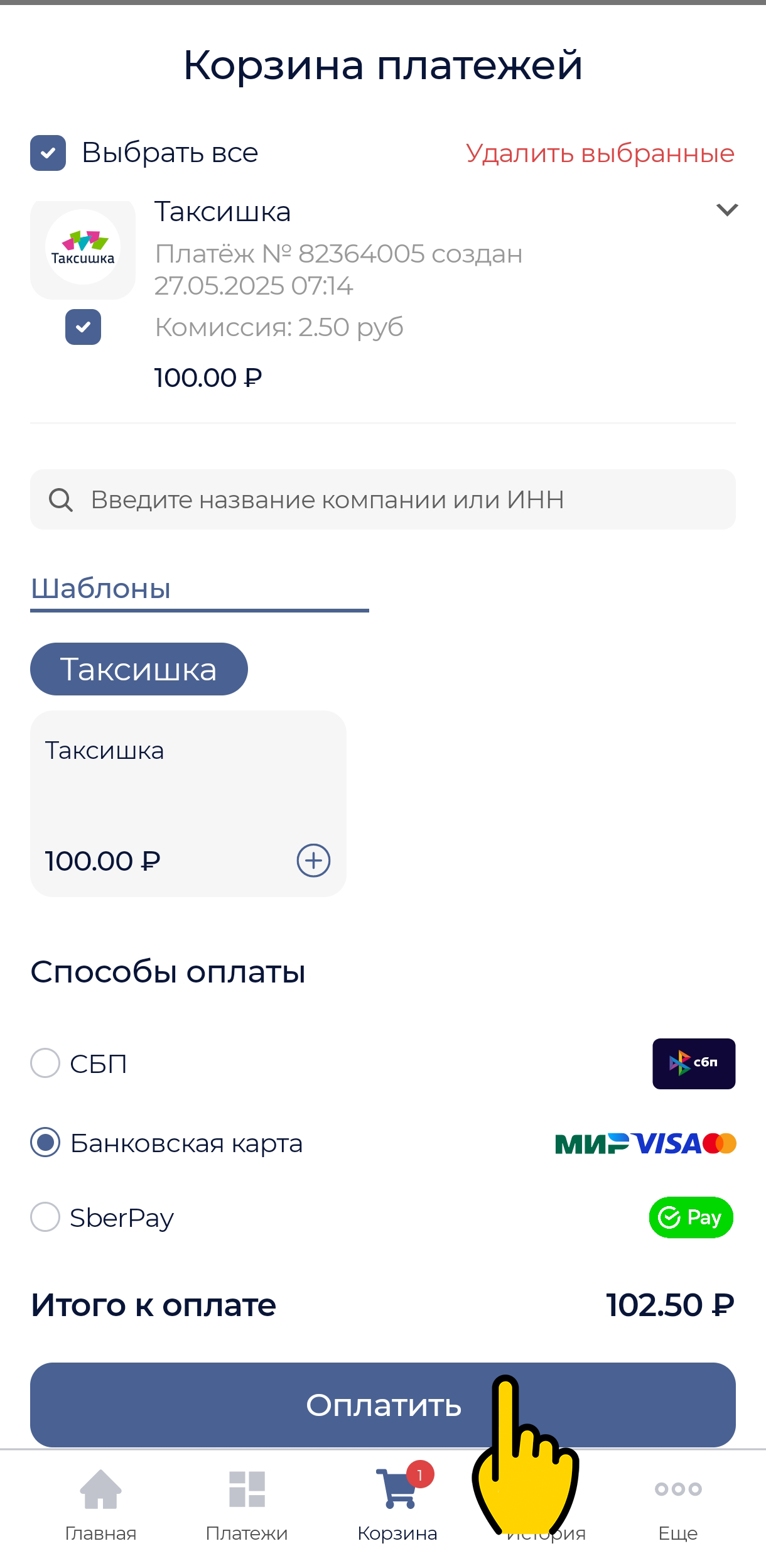Toggle the Выбрать все checkbox
The image size is (766, 1568).
coord(48,153)
